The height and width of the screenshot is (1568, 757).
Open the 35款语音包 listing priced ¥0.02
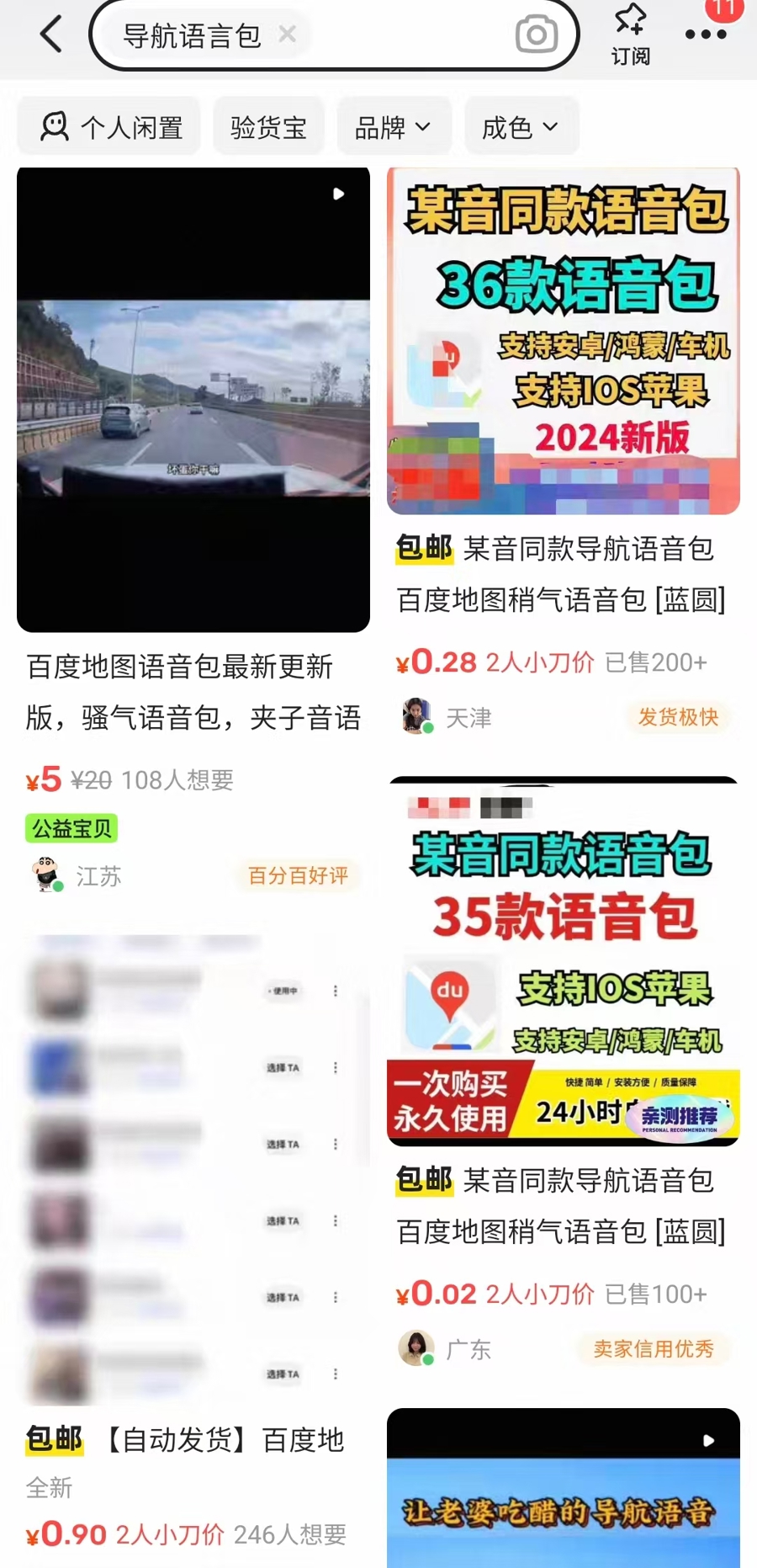[563, 959]
